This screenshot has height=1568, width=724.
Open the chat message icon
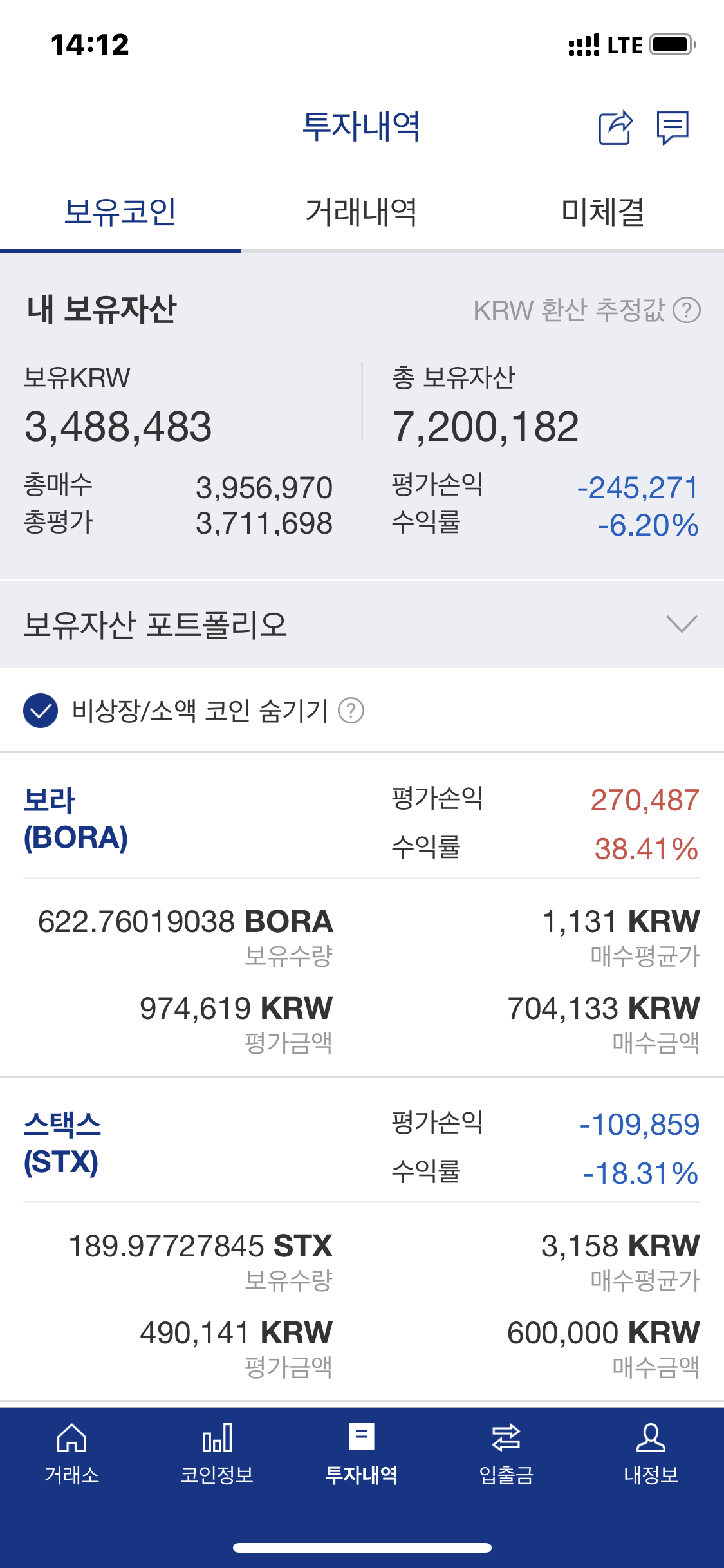[x=673, y=127]
